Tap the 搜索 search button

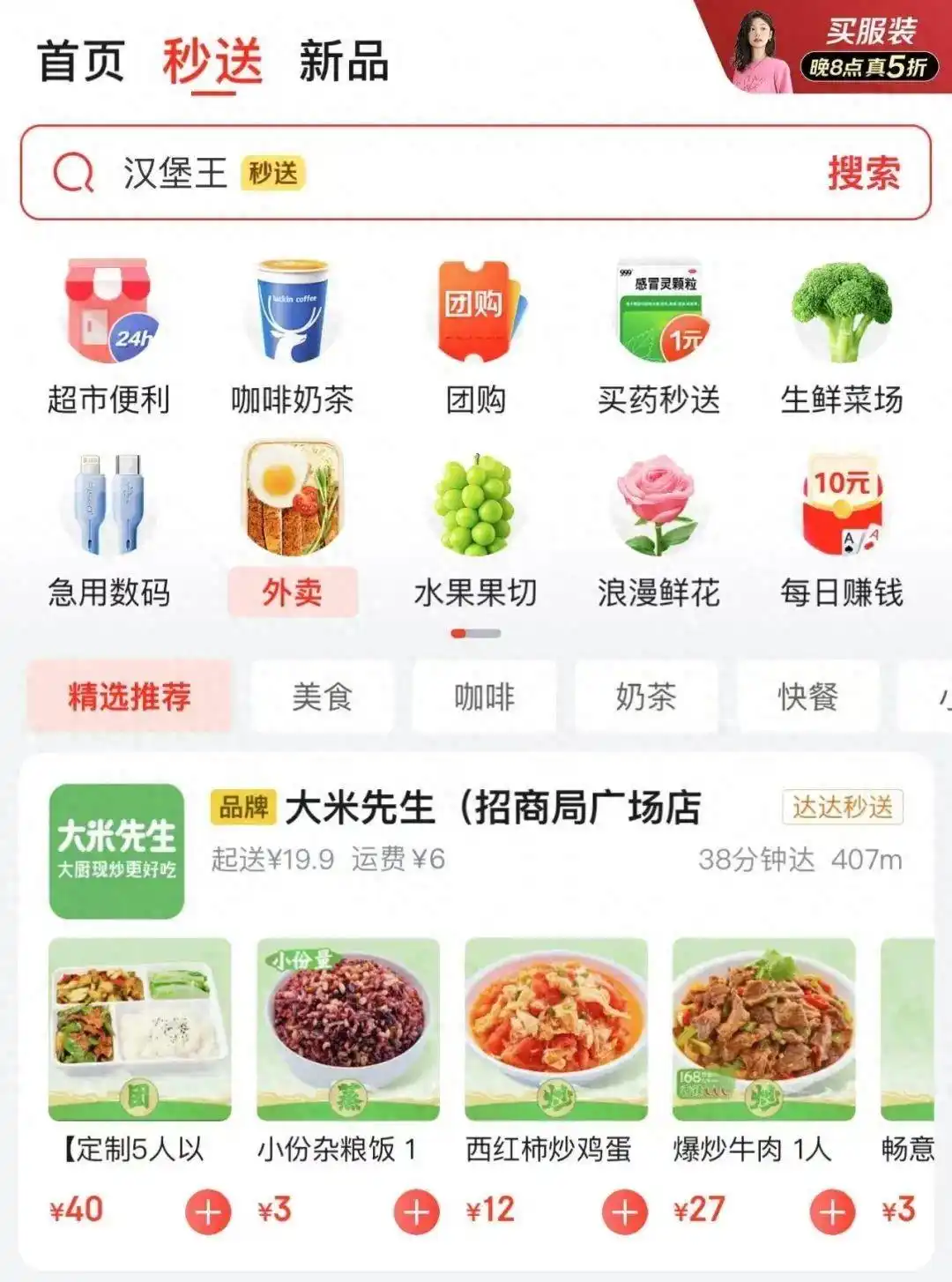[865, 174]
